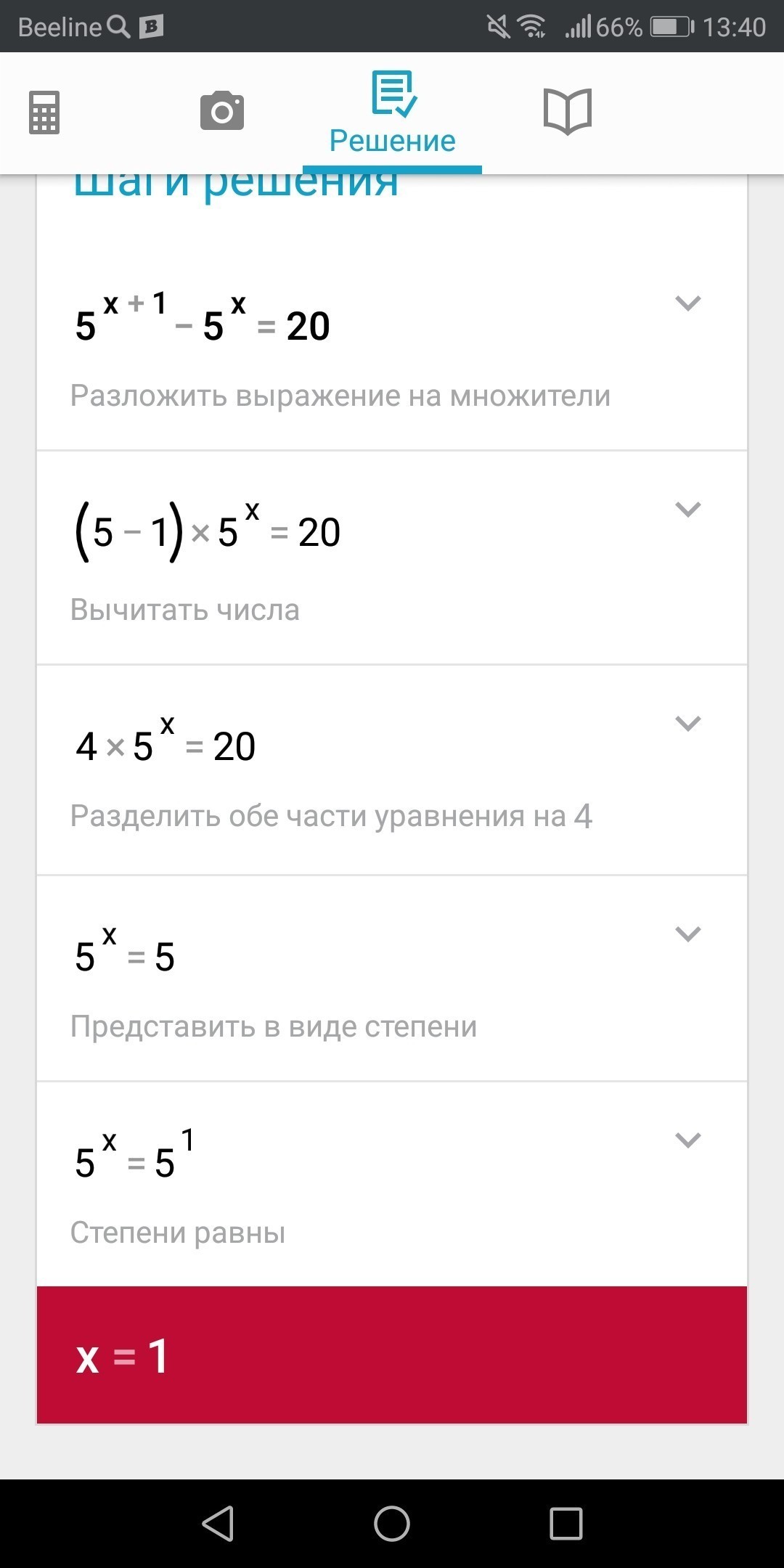Expand the step Разделить обе части уравнения на 4

click(687, 723)
